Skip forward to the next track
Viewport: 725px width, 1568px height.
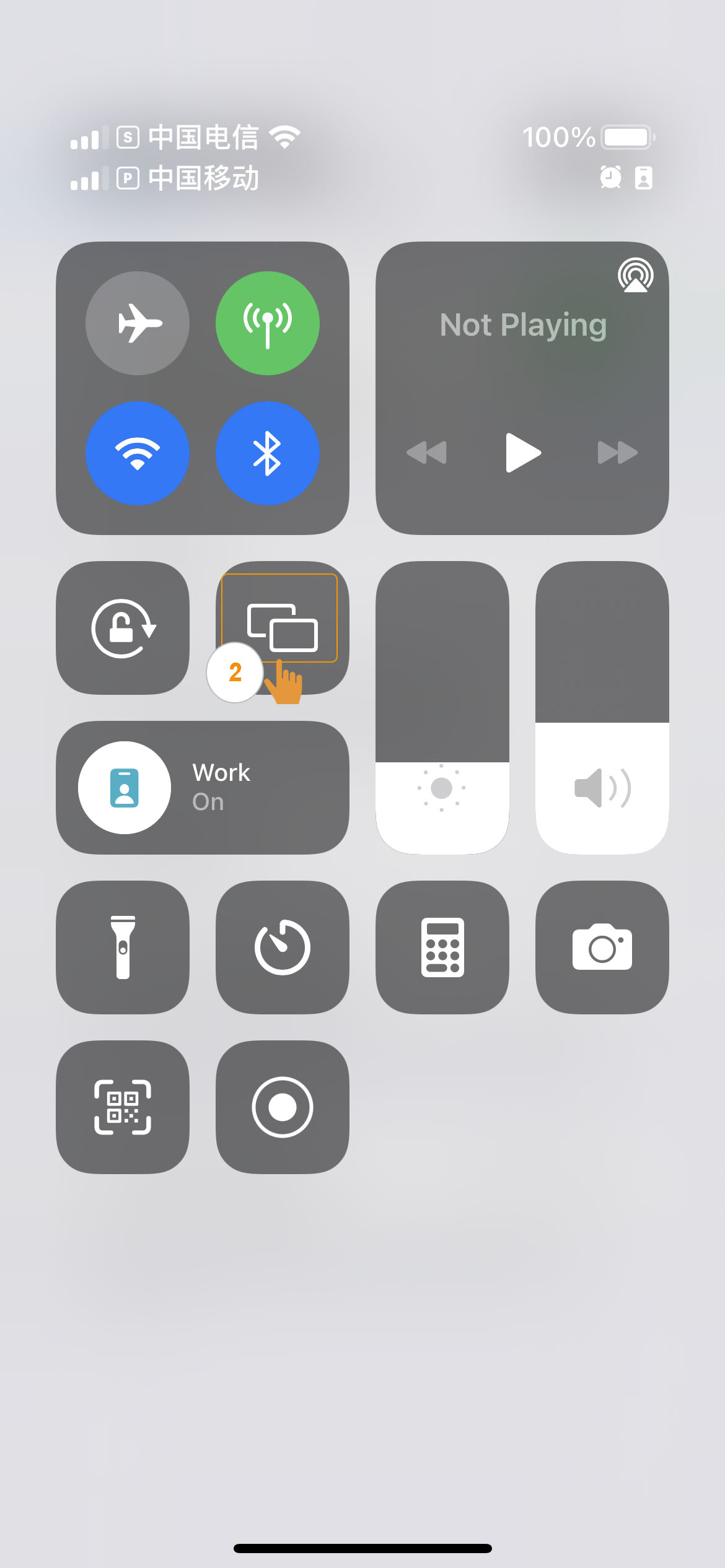point(618,453)
